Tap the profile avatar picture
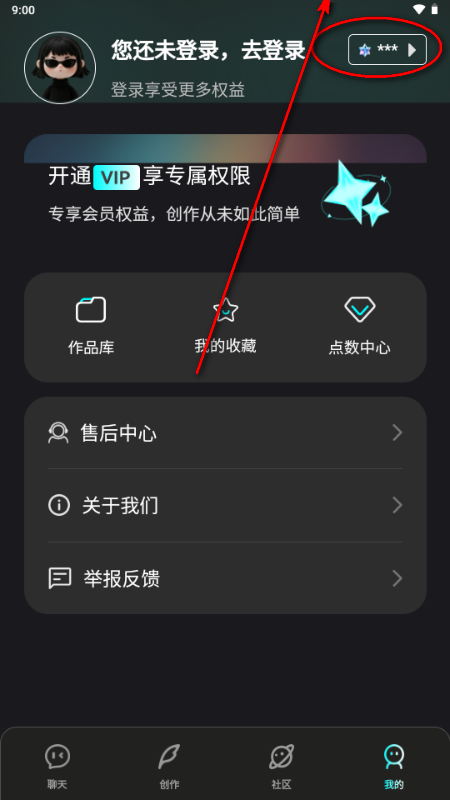 point(60,68)
